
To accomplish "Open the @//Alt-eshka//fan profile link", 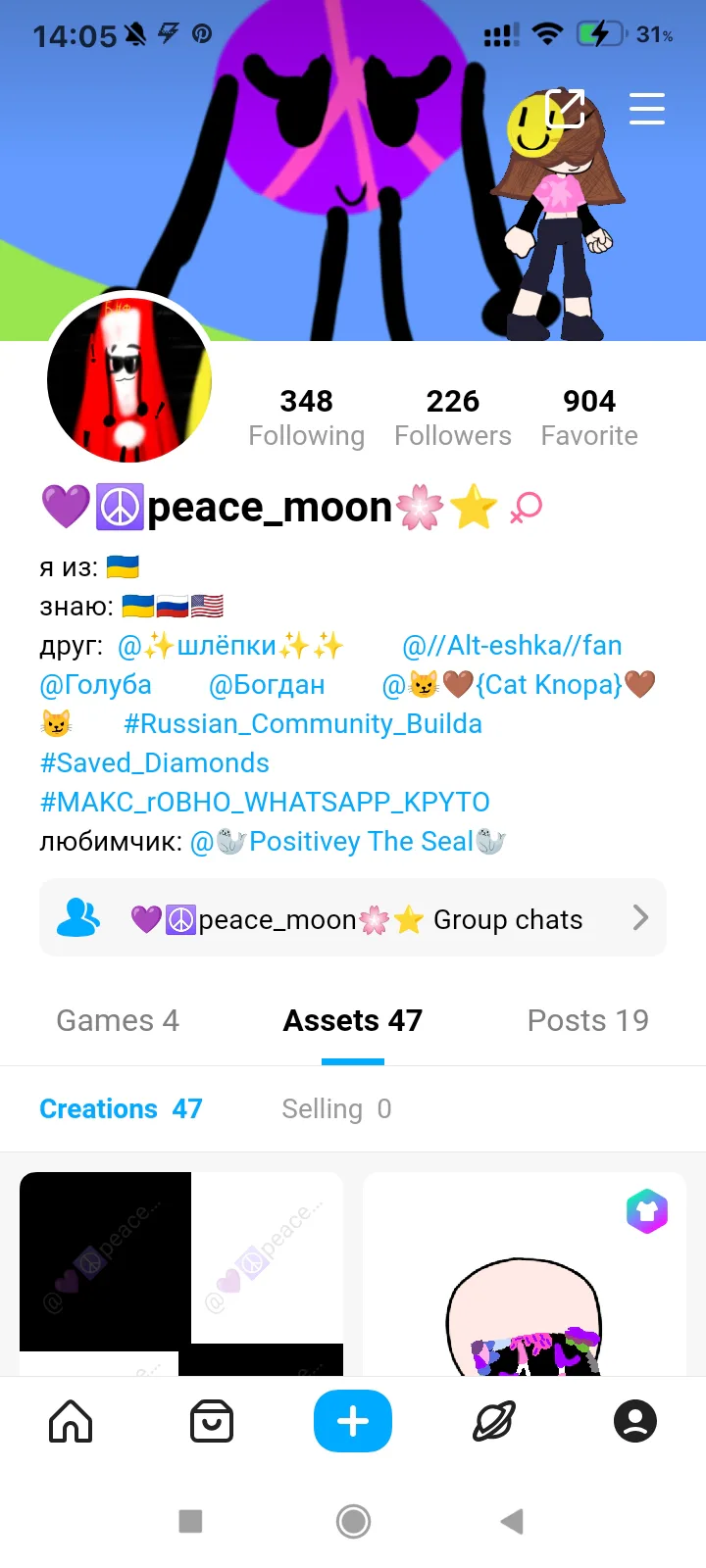I will coord(512,646).
